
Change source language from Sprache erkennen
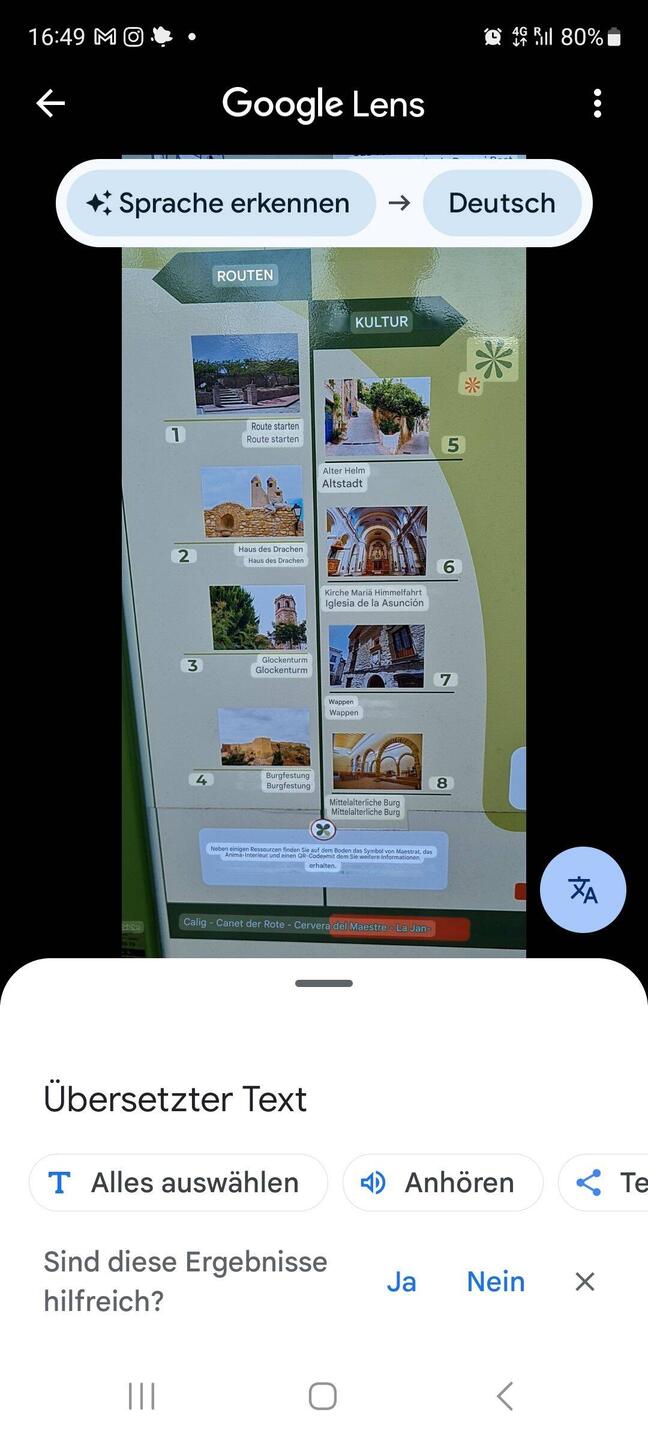tap(220, 203)
